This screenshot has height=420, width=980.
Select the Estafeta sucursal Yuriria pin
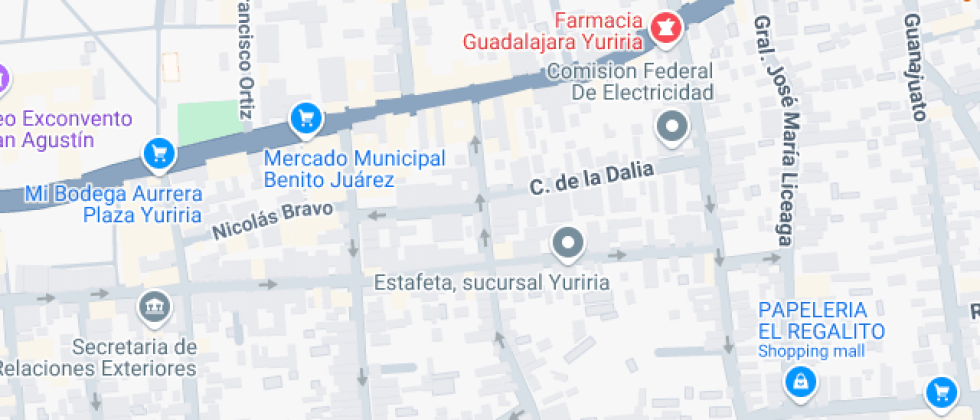click(x=569, y=243)
